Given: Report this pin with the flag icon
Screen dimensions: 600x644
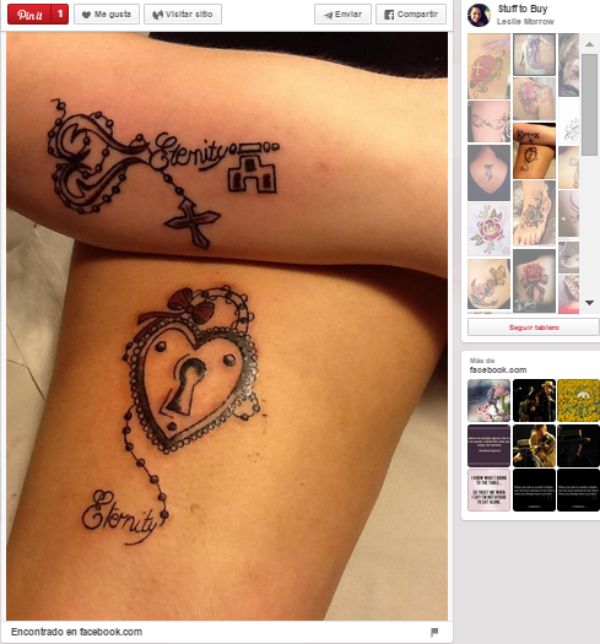Looking at the screenshot, I should click(435, 632).
